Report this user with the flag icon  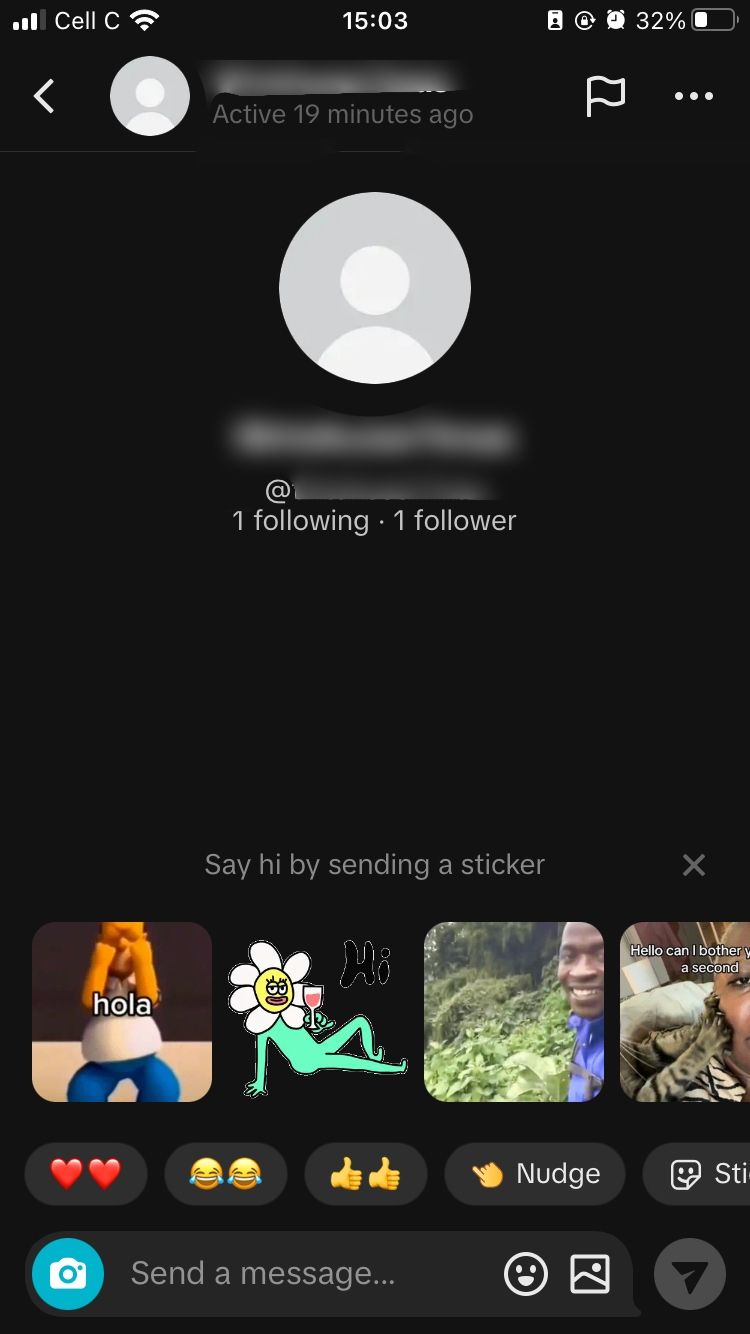605,96
